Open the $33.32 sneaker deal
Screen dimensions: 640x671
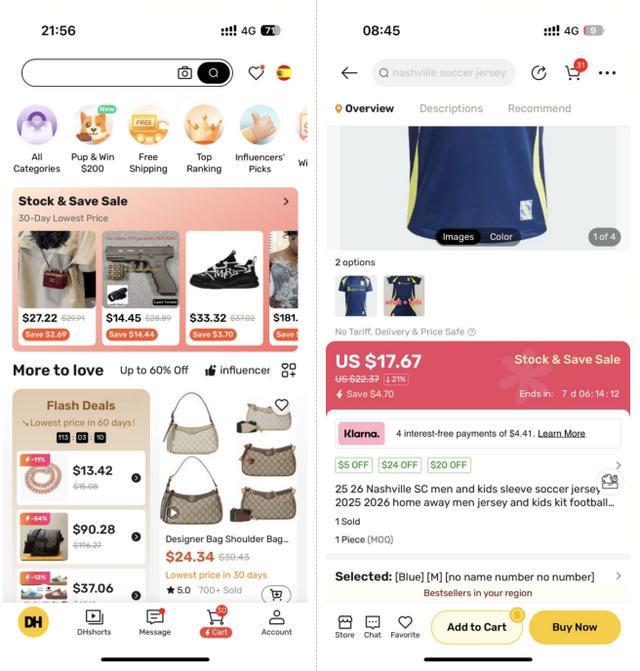pyautogui.click(x=224, y=287)
